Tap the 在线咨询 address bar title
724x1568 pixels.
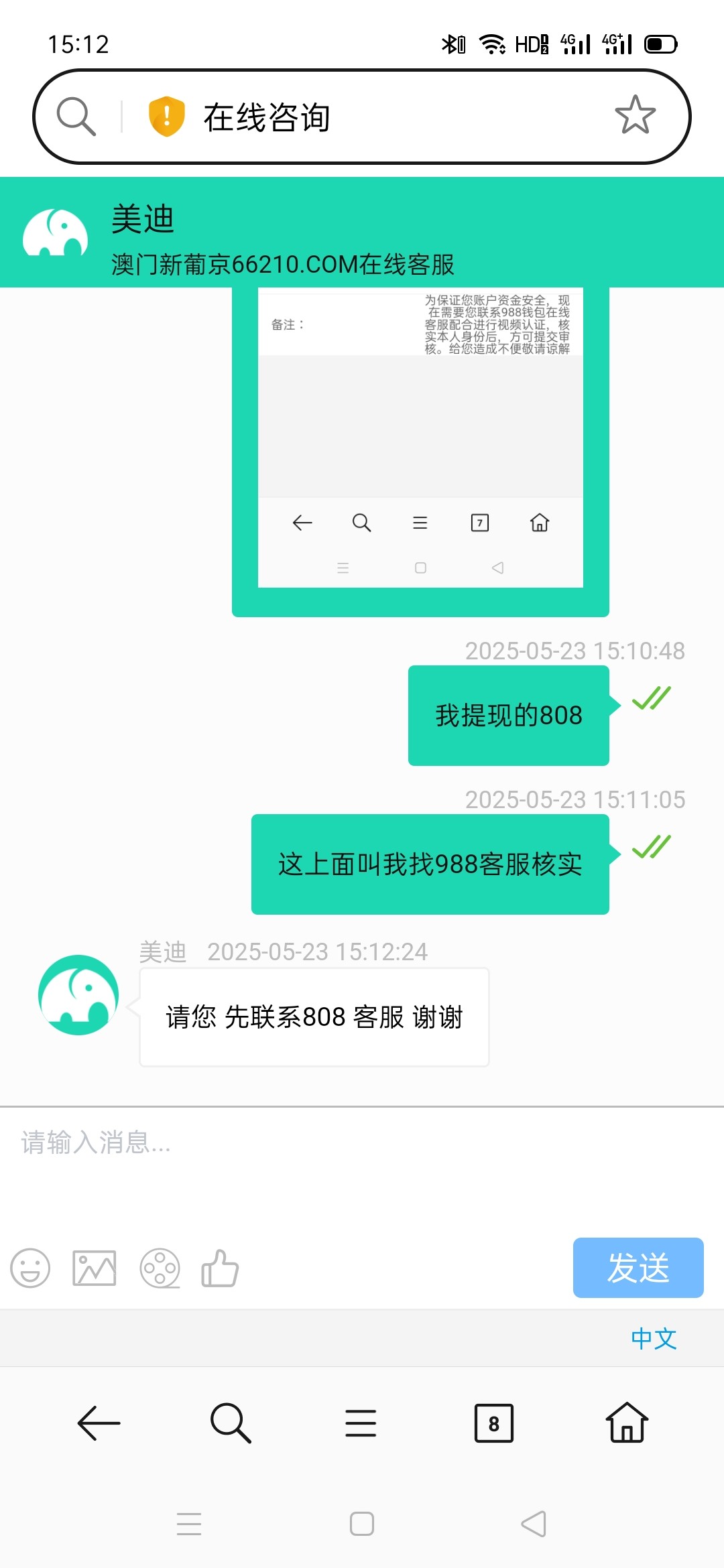point(266,117)
